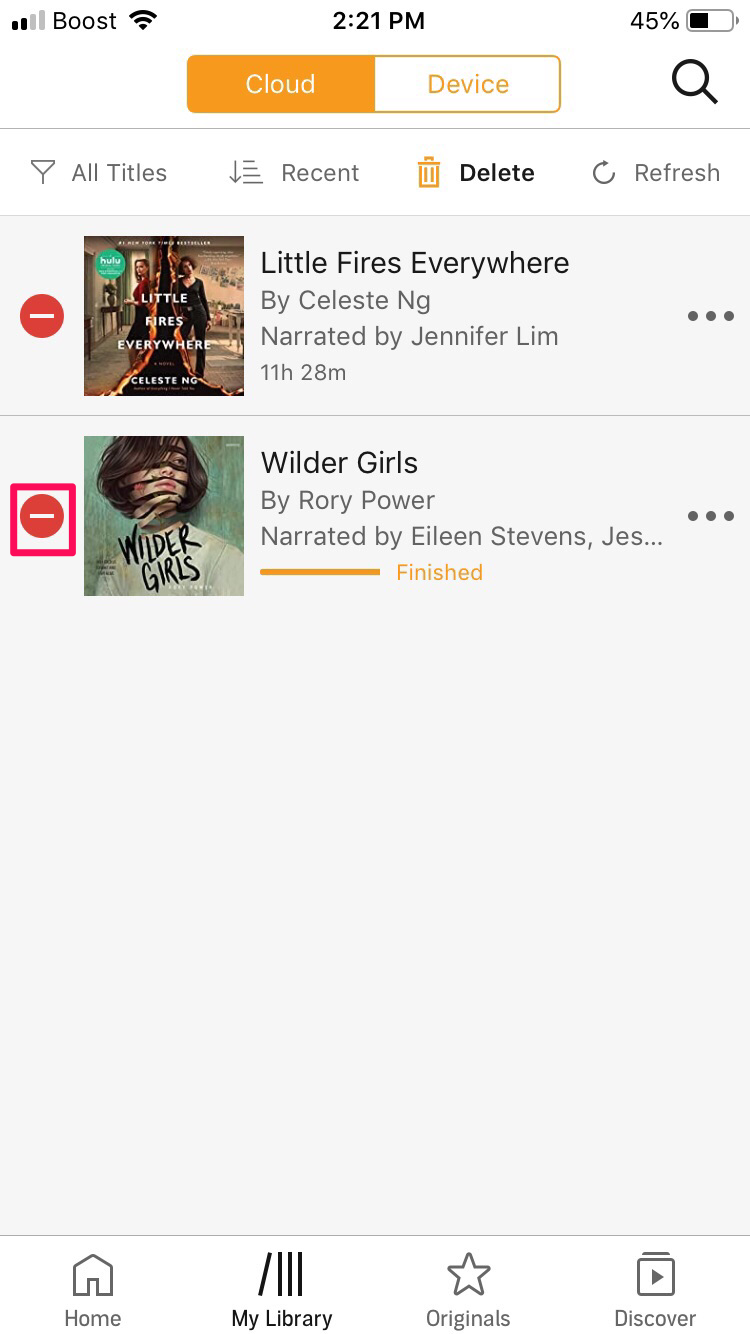Select the Cloud tab
750x1334 pixels.
[280, 84]
